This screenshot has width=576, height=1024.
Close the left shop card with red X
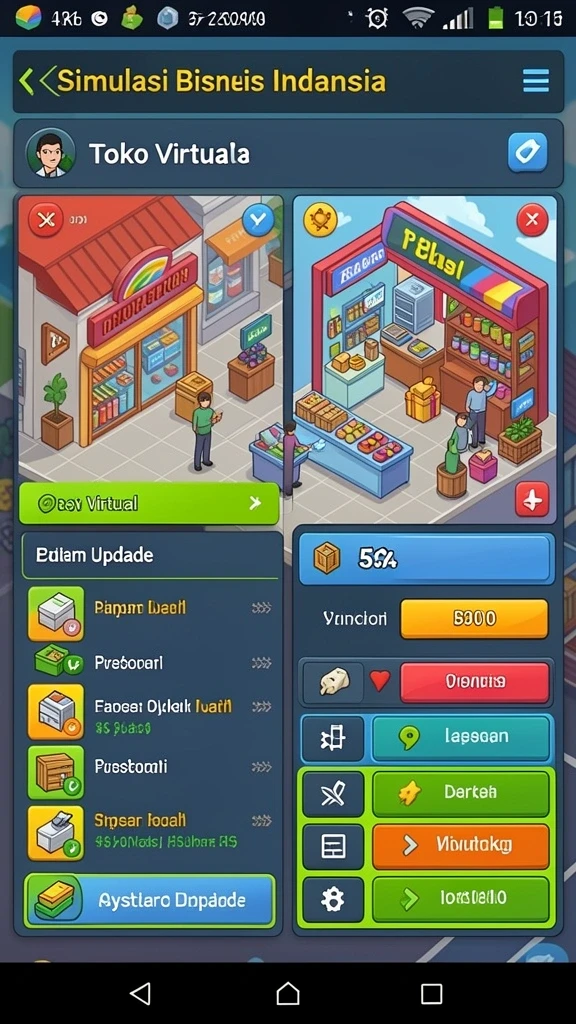tap(46, 221)
